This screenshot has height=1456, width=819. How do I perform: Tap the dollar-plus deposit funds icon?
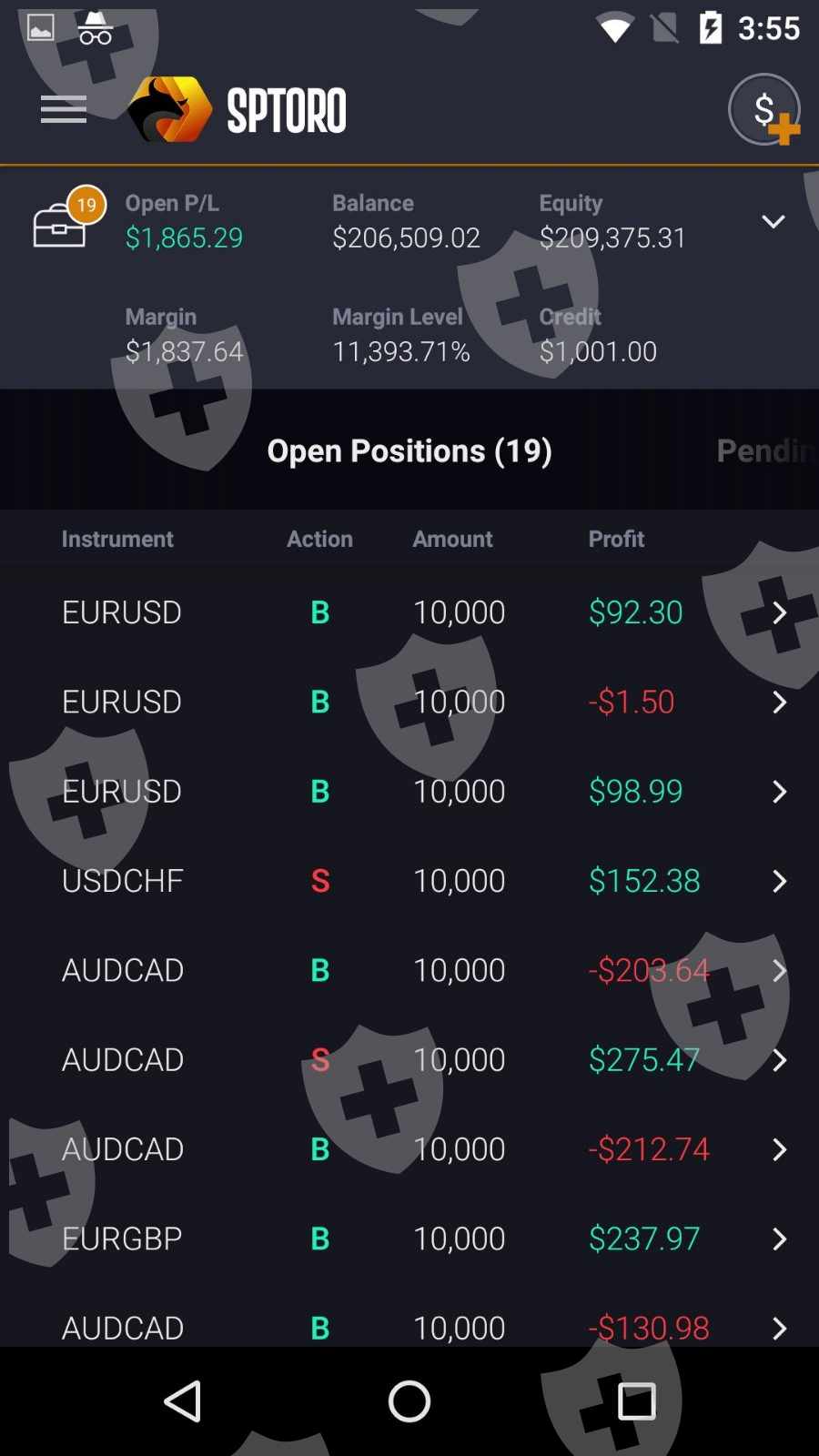[764, 110]
